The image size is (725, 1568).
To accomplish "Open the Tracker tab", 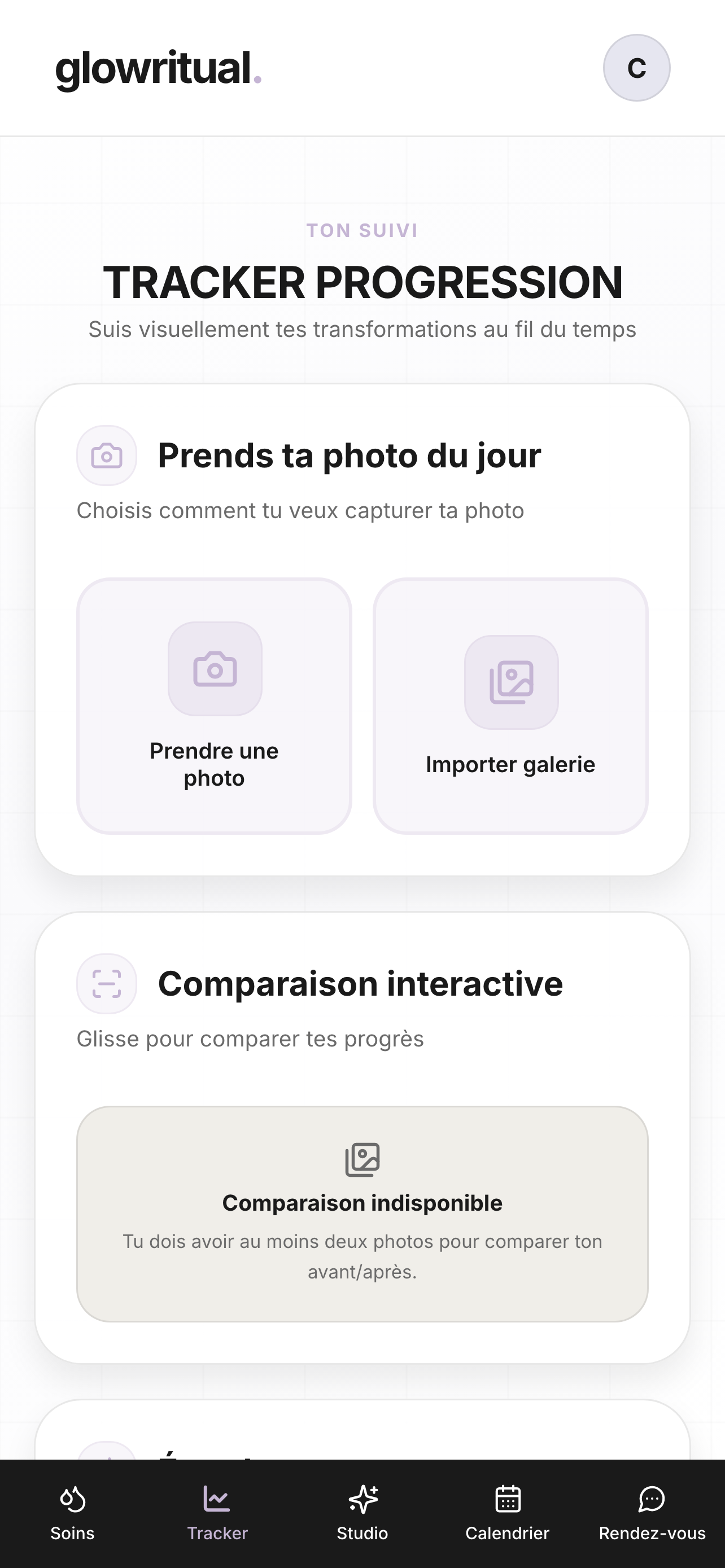I will click(217, 1513).
